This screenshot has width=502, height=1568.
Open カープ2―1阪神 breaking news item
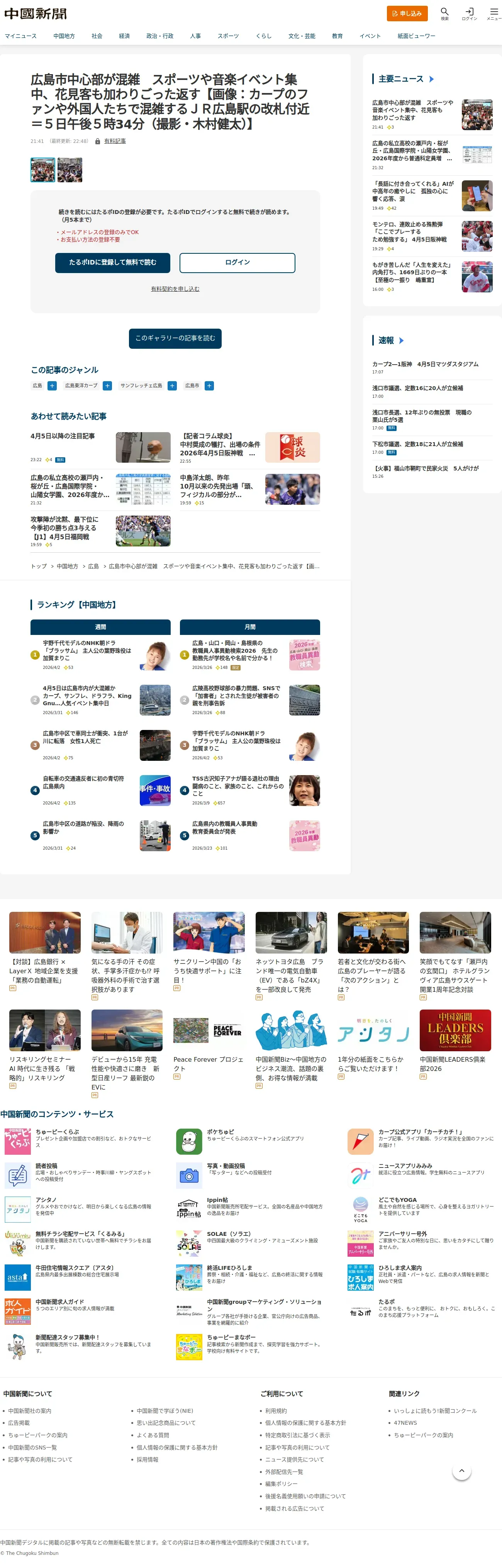point(425,364)
